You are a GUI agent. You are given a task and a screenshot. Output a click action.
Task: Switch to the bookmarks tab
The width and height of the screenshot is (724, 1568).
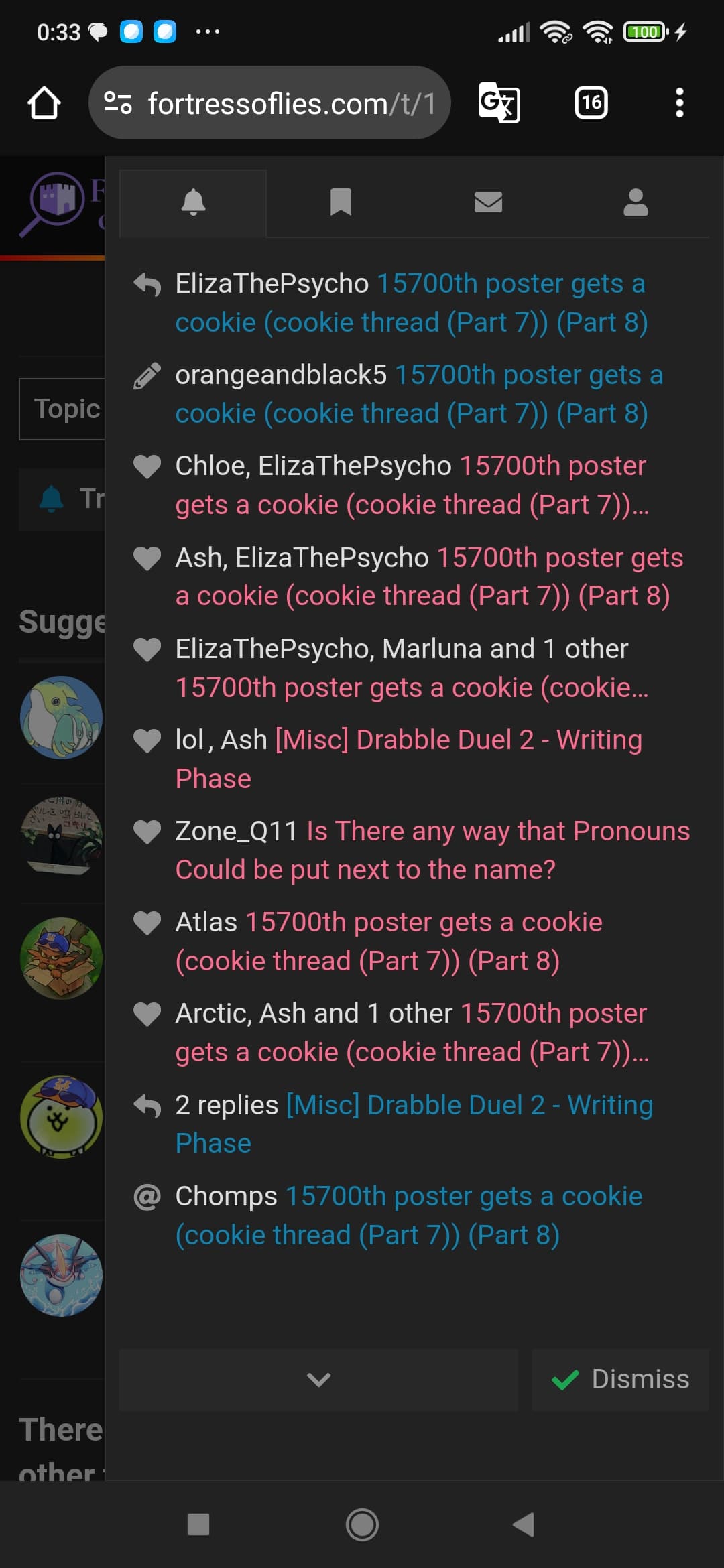click(341, 202)
